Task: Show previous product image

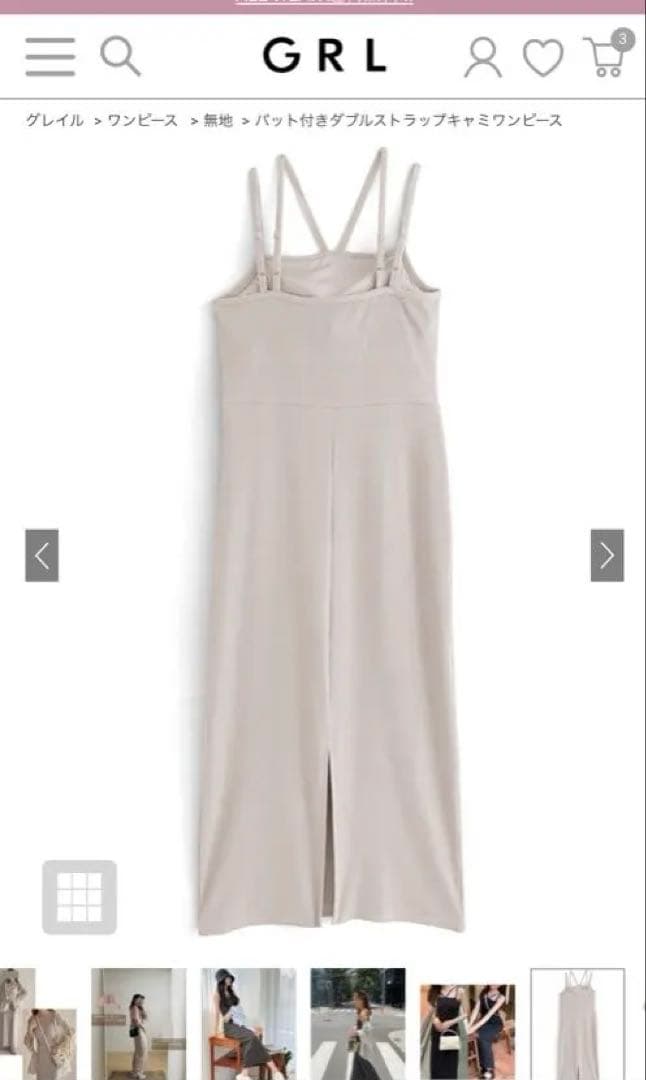Action: tap(42, 555)
